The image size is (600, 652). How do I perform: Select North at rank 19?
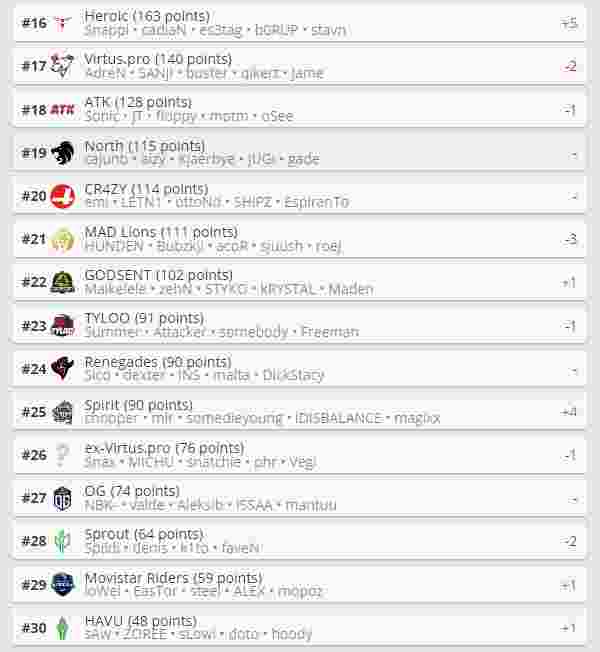tap(300, 152)
